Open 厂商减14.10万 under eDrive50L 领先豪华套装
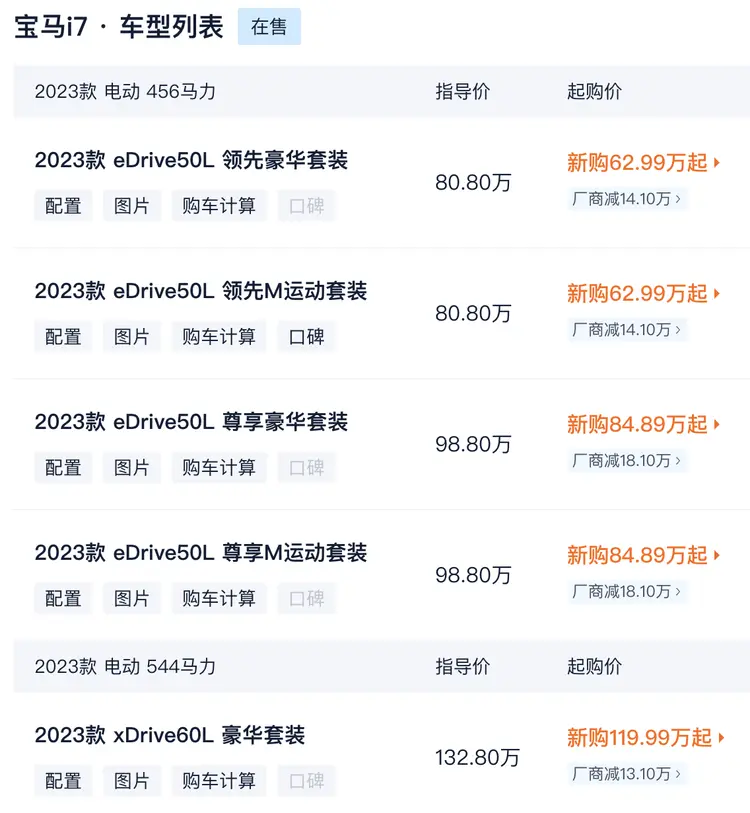The height and width of the screenshot is (813, 750). point(627,199)
